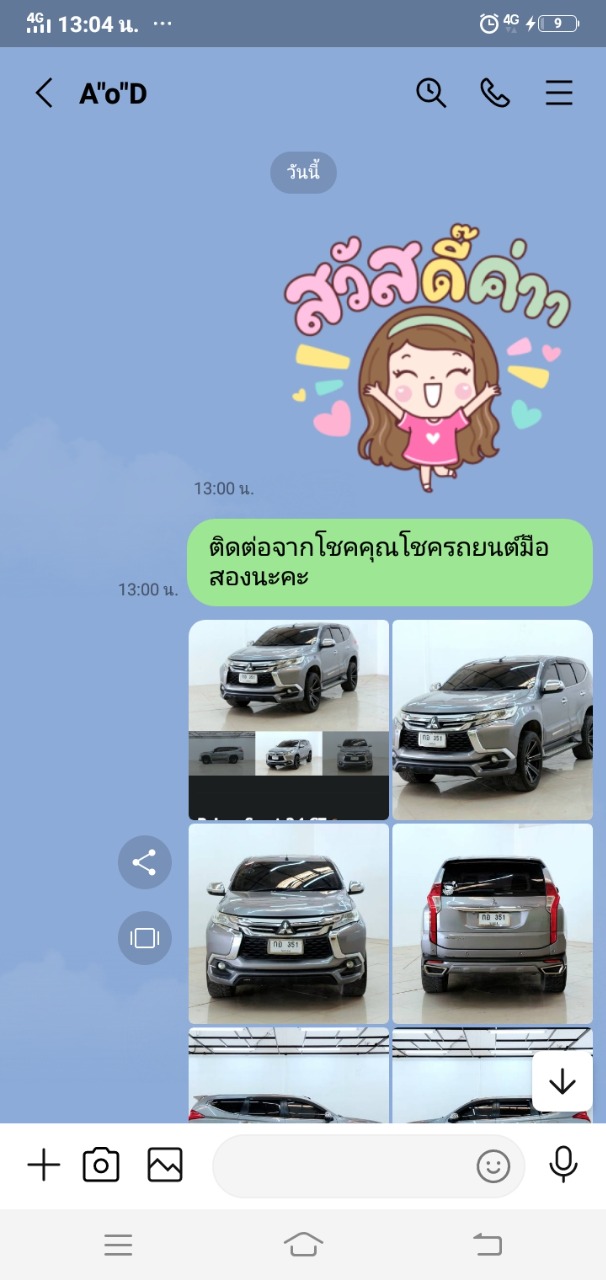Start a voice call with A"o"D
The width and height of the screenshot is (606, 1280).
(x=495, y=93)
